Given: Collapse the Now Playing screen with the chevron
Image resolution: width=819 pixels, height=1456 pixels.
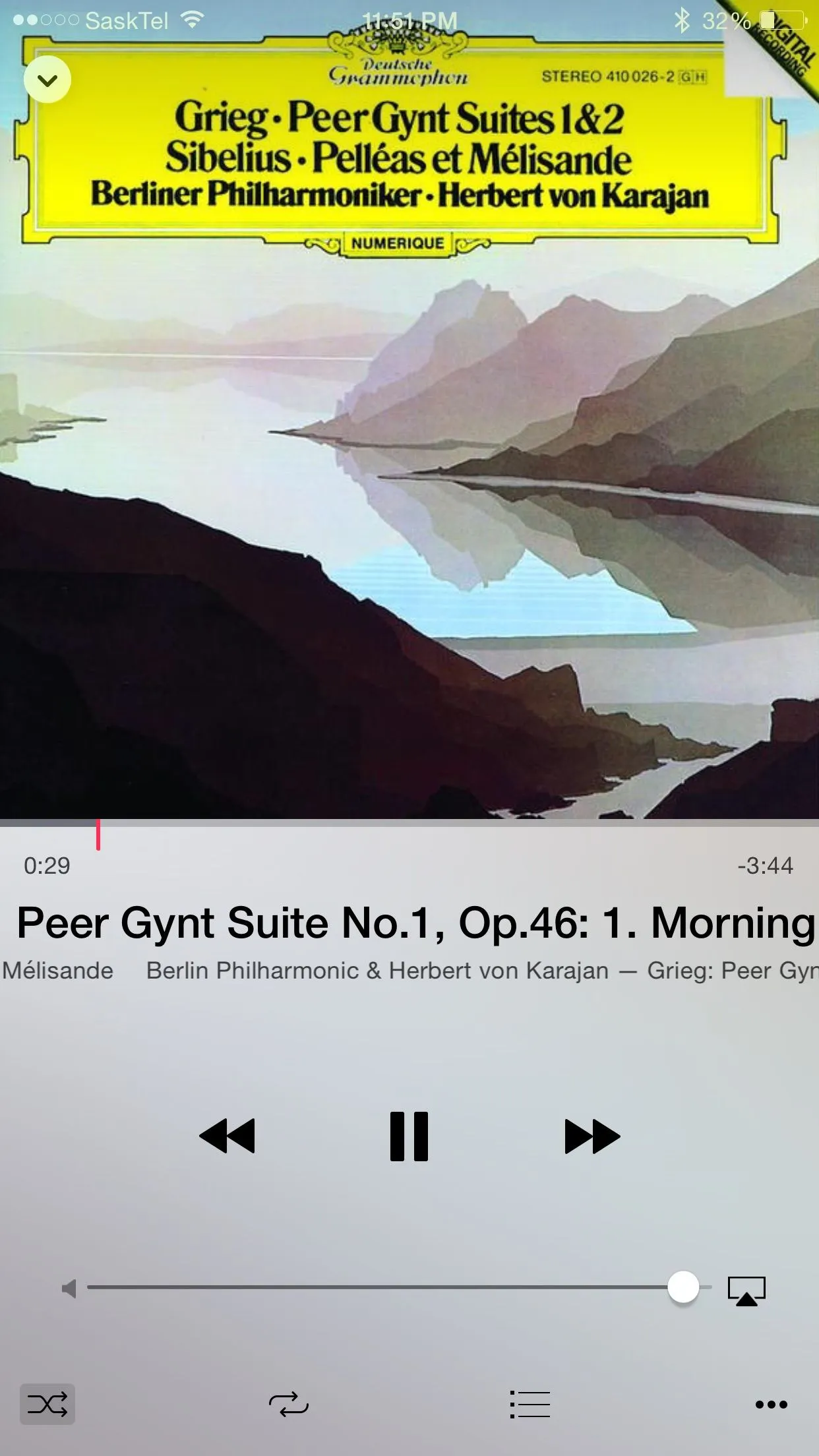Looking at the screenshot, I should tap(47, 80).
